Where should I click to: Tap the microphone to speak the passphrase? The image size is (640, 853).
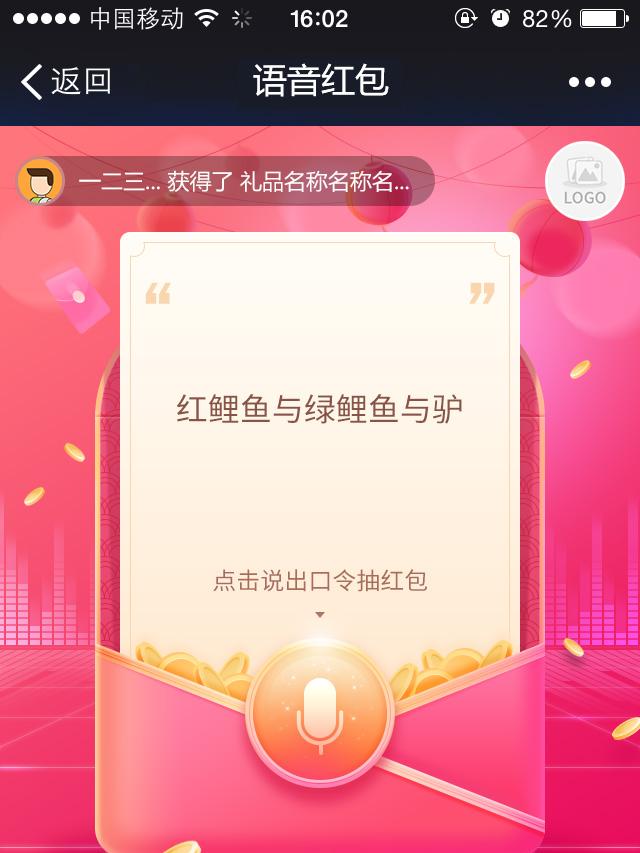point(320,713)
